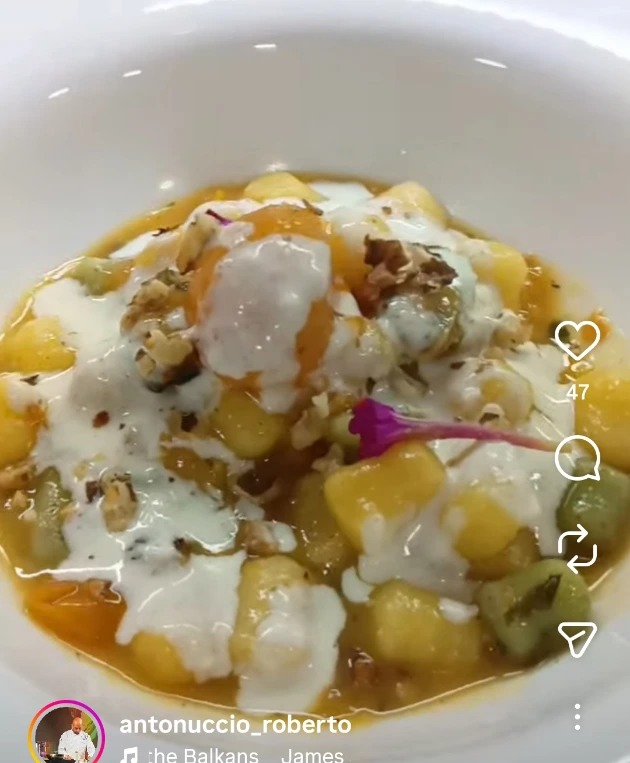Open the three-dot more options menu
This screenshot has width=630, height=763.
[577, 716]
